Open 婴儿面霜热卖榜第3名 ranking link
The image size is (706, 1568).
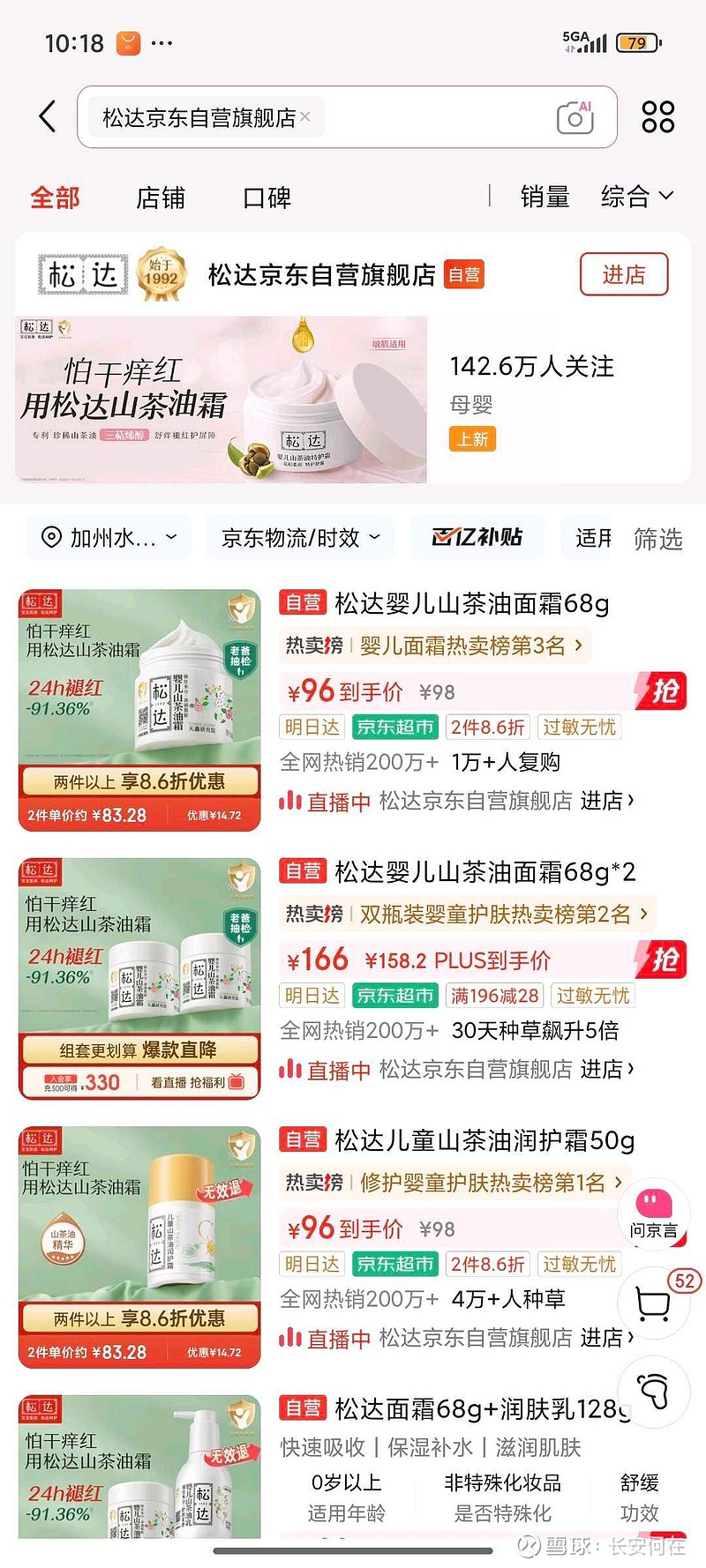tap(468, 646)
